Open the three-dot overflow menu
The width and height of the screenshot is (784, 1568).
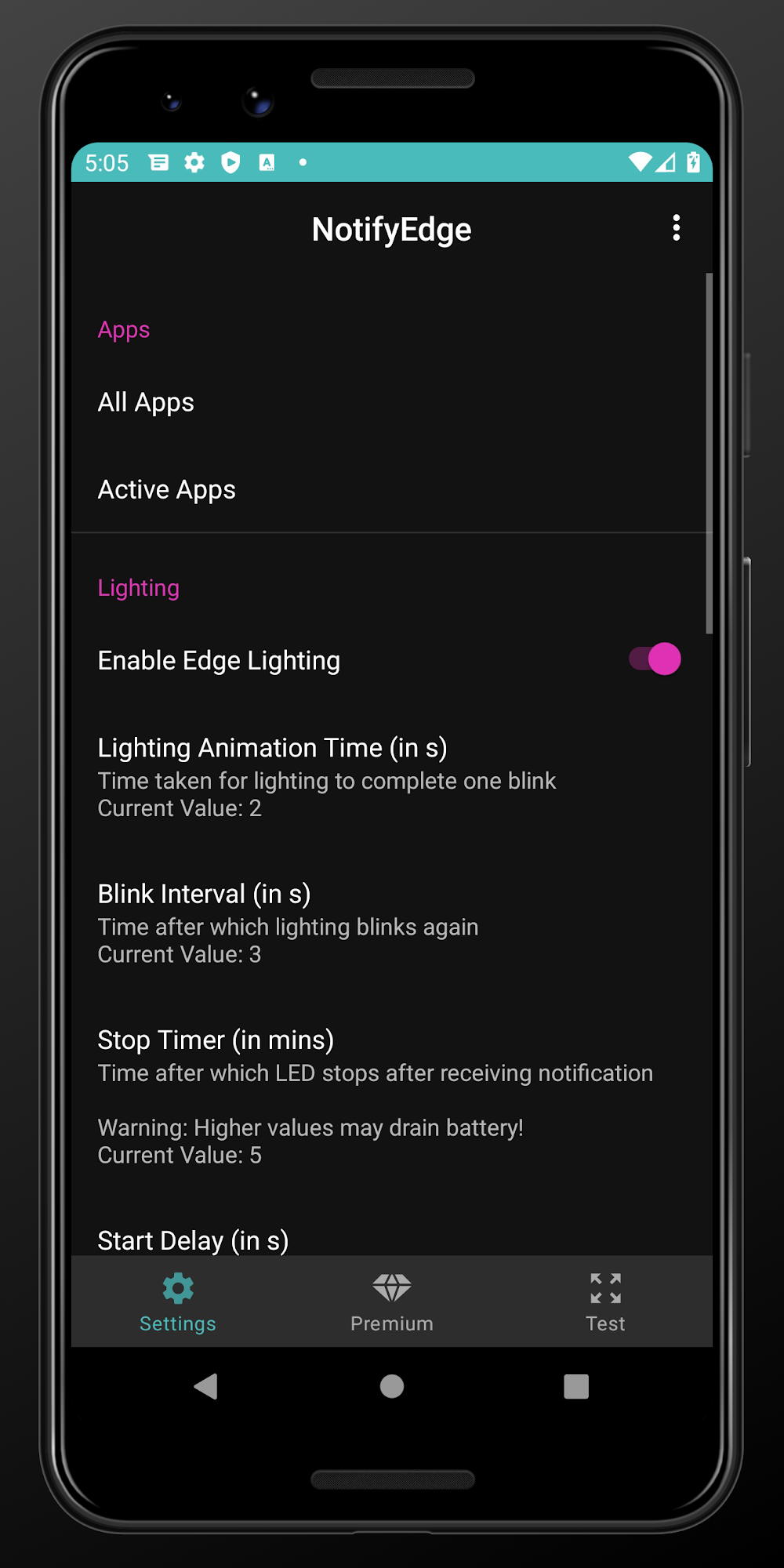(676, 228)
